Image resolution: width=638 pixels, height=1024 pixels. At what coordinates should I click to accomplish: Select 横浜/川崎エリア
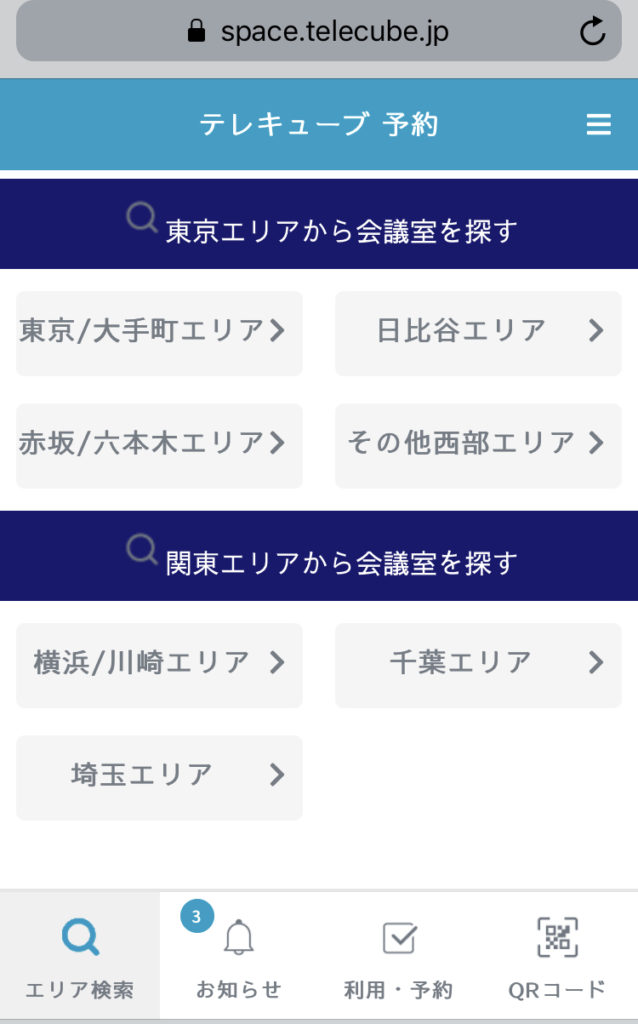(159, 665)
